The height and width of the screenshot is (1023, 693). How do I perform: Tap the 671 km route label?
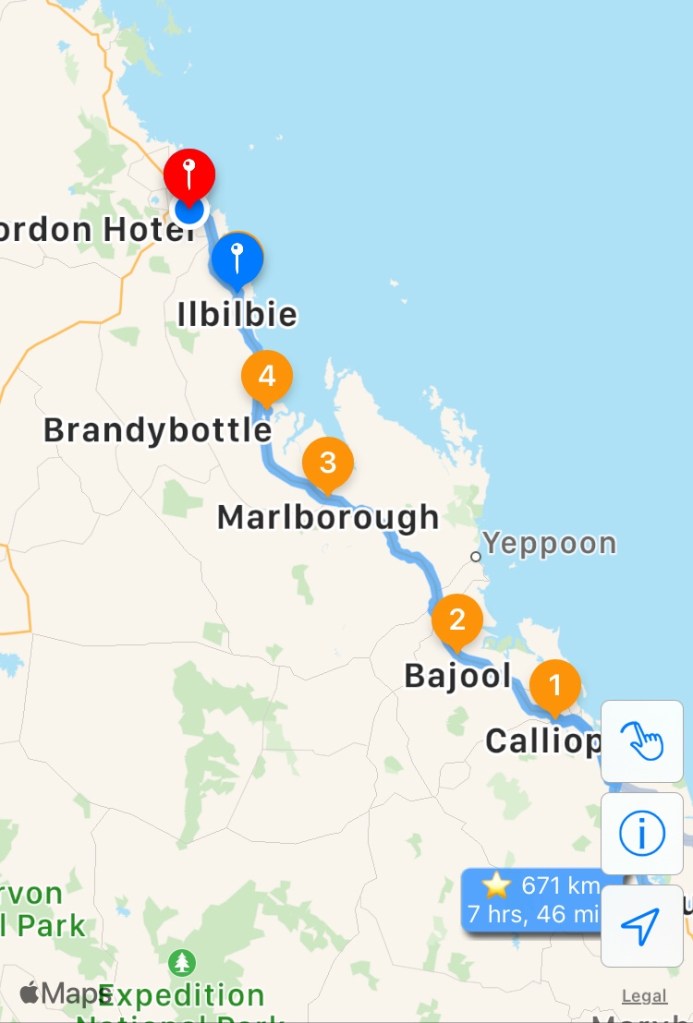click(x=532, y=899)
